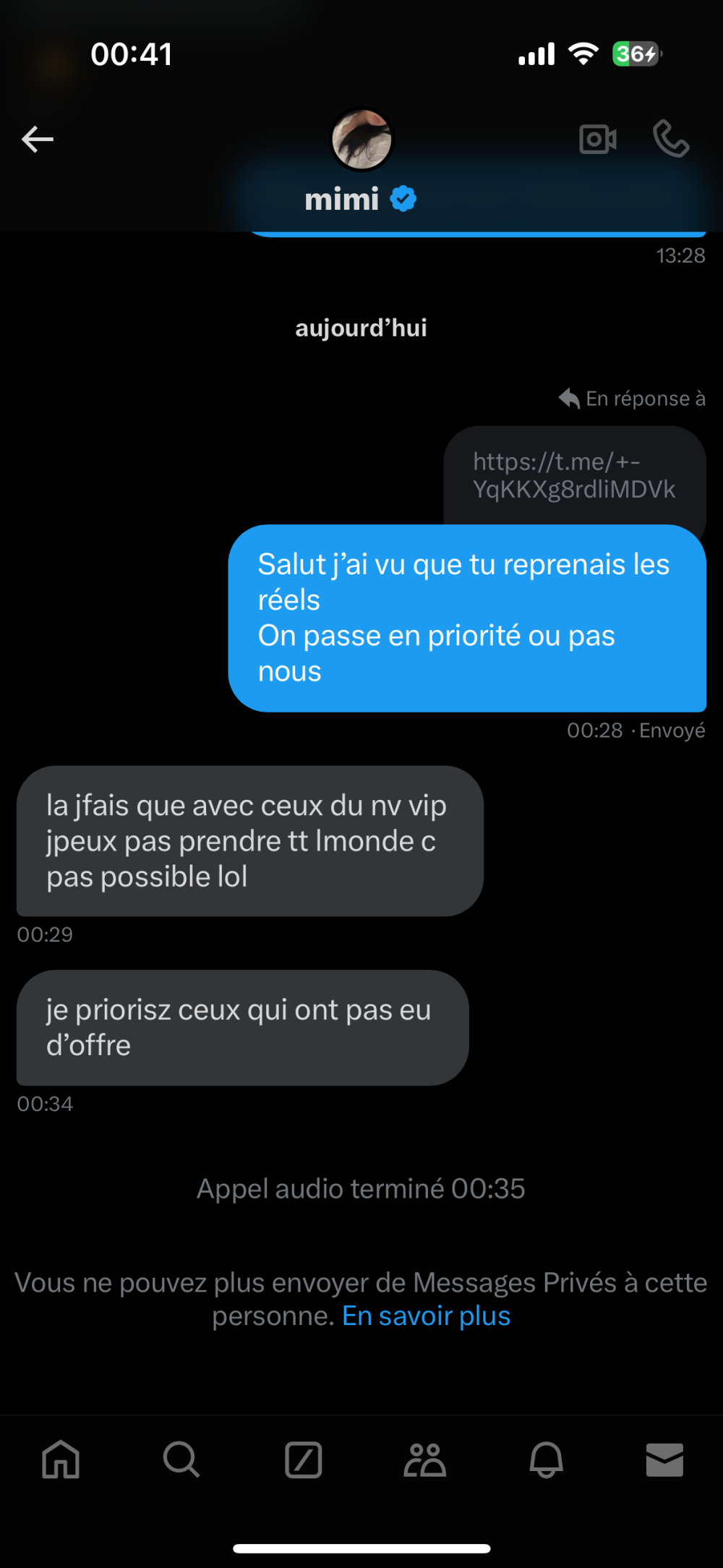Switch to the Communities tab
The image size is (723, 1568).
(424, 1460)
